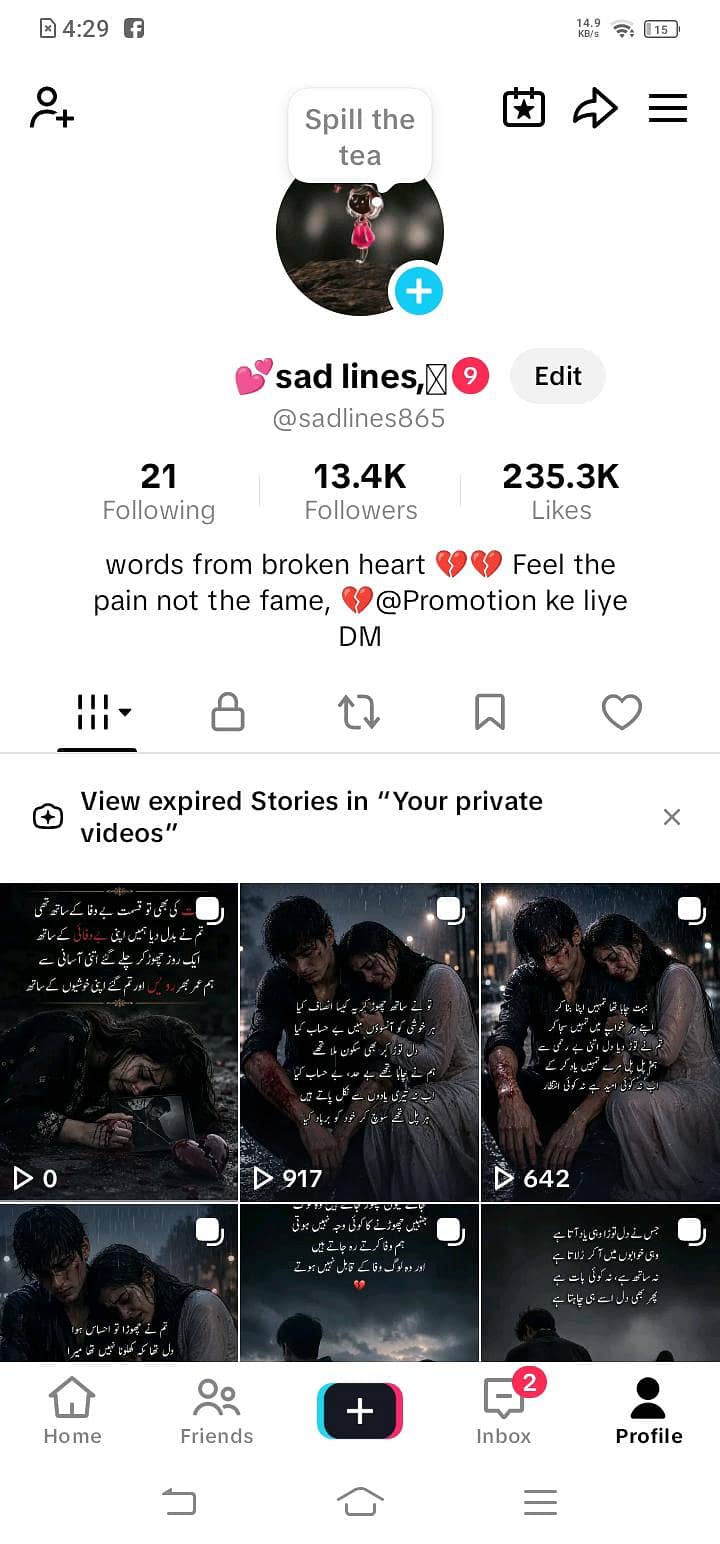Switch to the liked videos heart tab
The image size is (720, 1544).
point(621,712)
